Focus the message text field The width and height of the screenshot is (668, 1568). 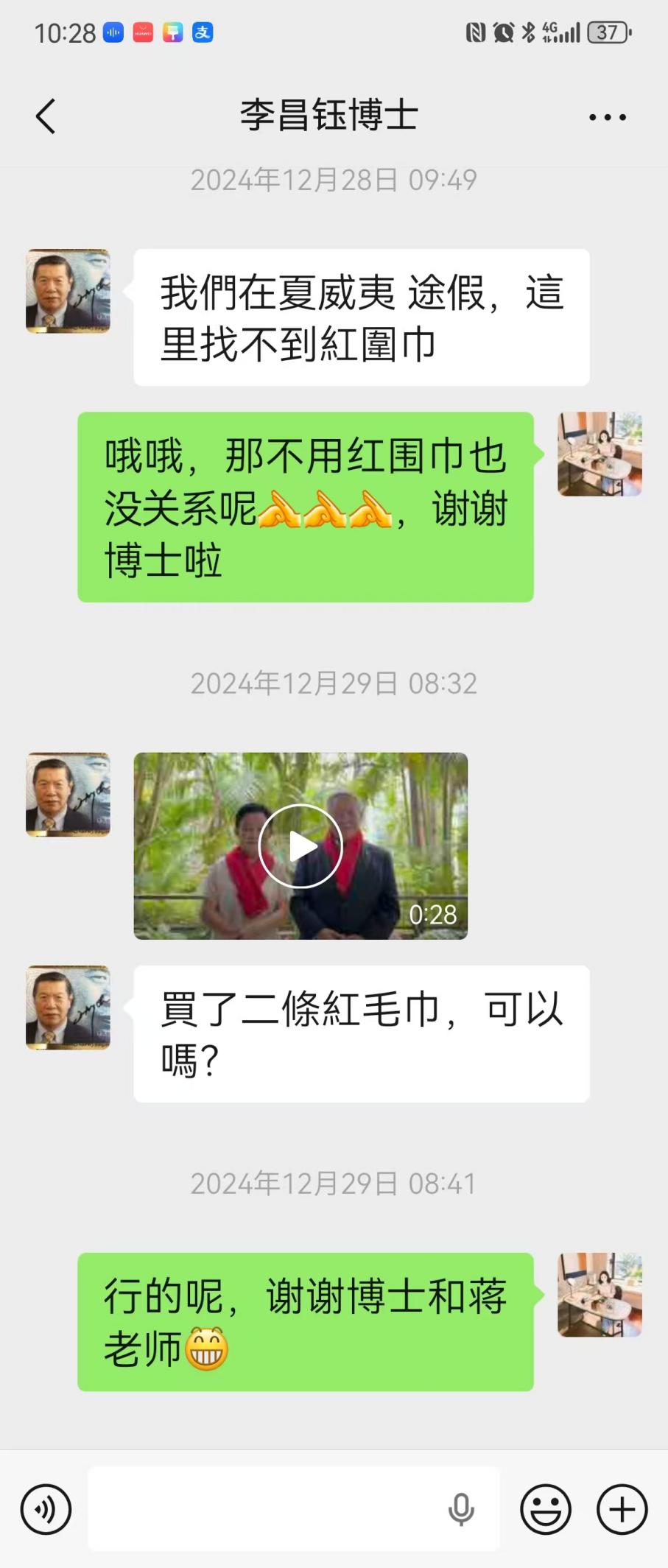point(265,1509)
